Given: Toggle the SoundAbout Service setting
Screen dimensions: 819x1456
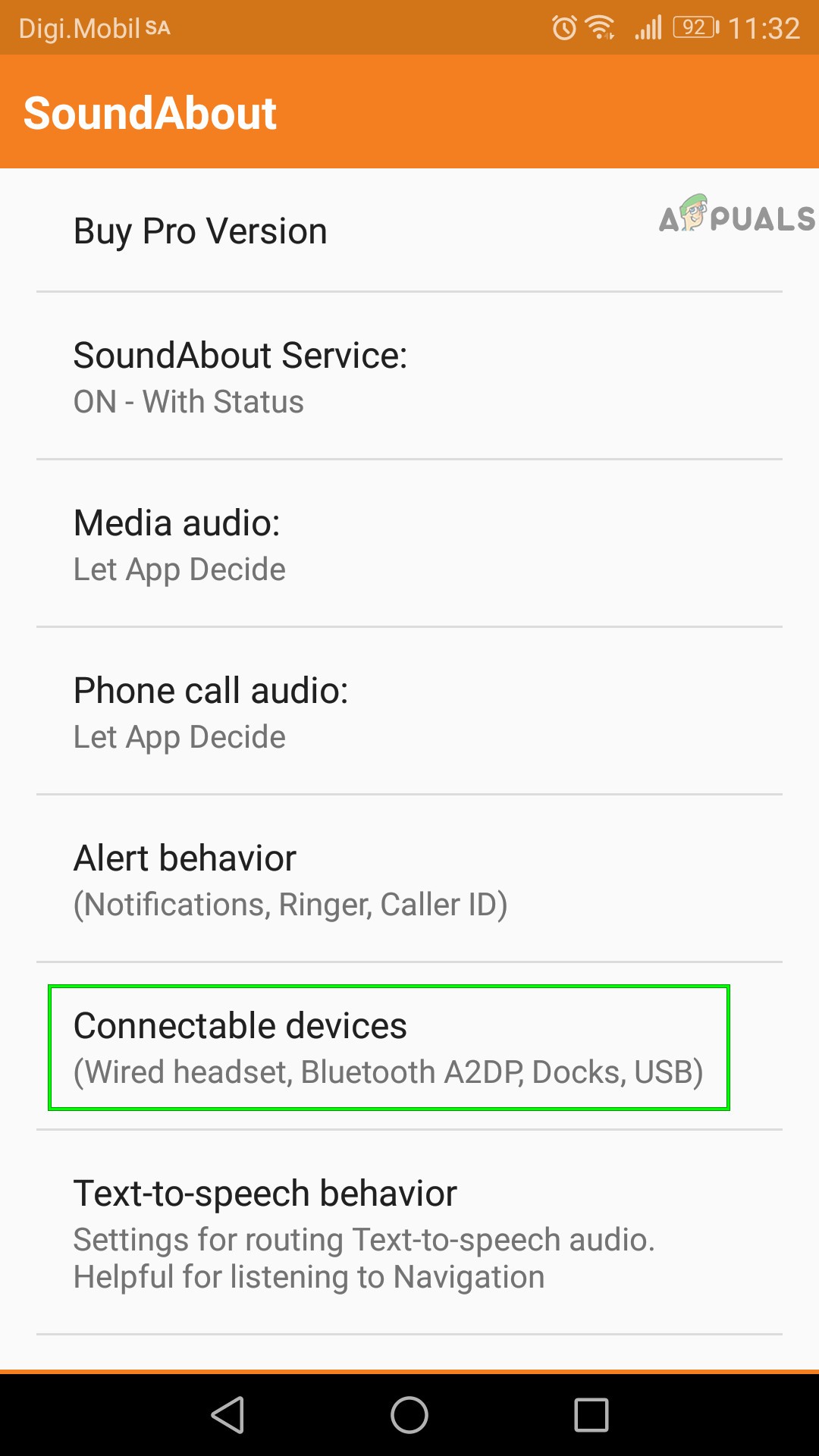Looking at the screenshot, I should tap(241, 375).
